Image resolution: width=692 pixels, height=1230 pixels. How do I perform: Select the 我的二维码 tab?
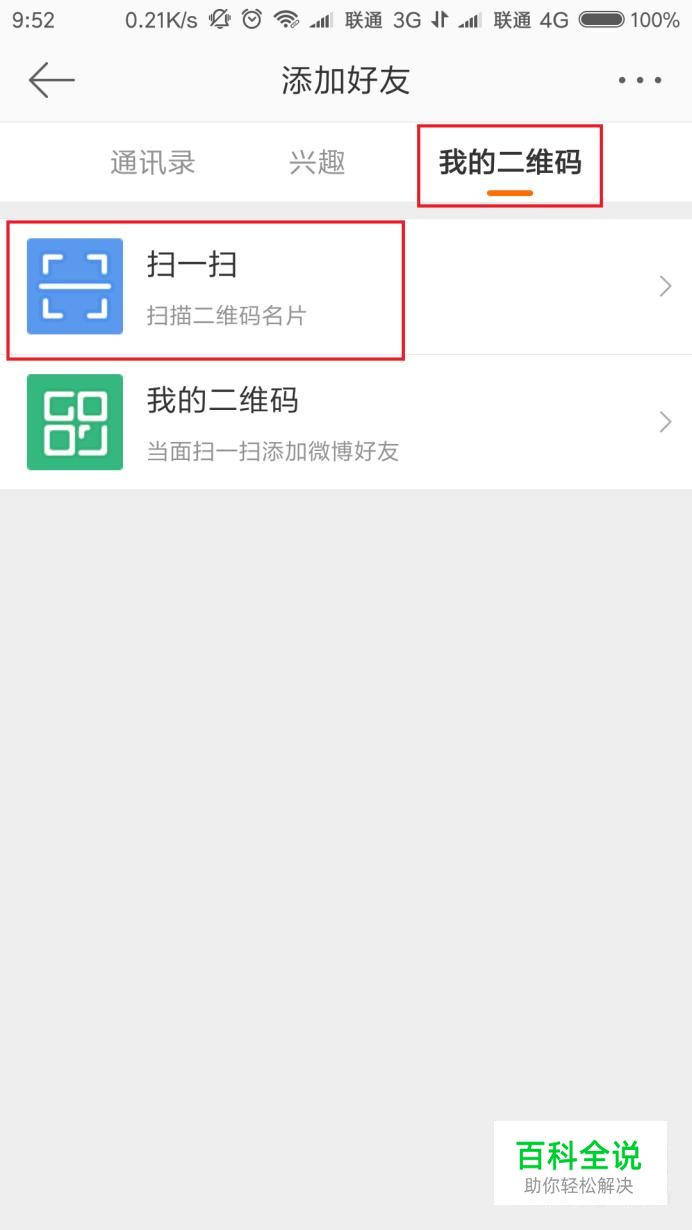click(509, 164)
